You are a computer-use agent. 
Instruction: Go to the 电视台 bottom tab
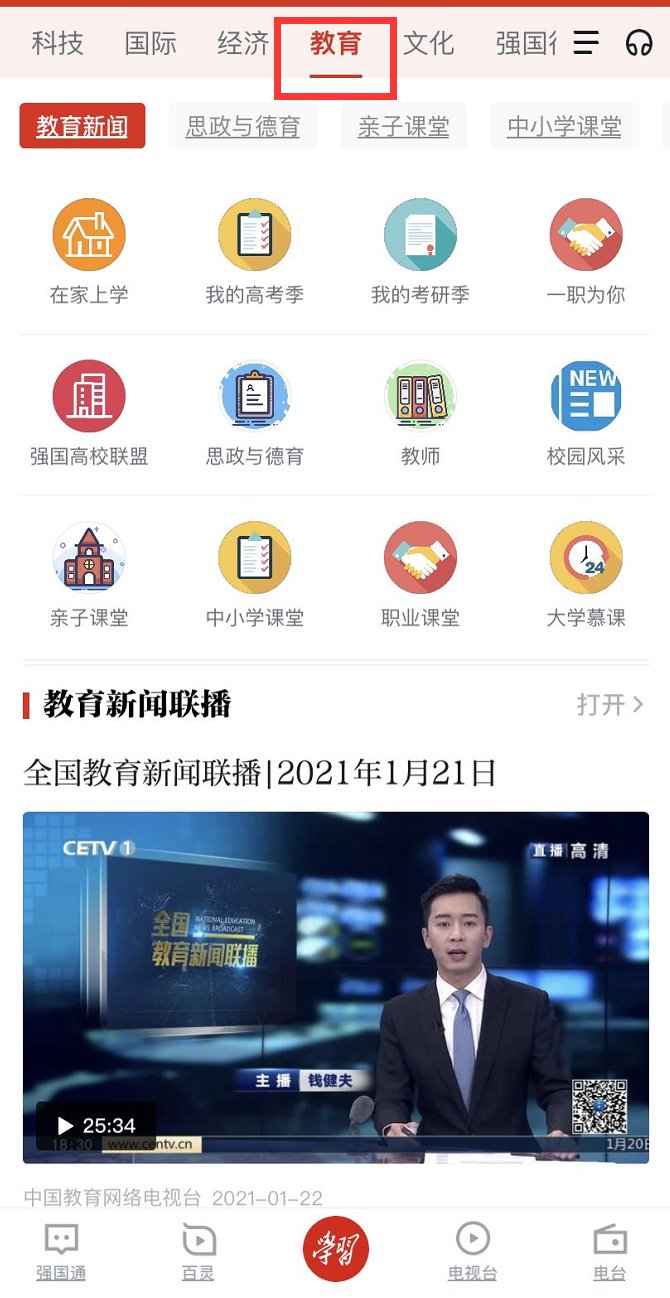point(472,1251)
